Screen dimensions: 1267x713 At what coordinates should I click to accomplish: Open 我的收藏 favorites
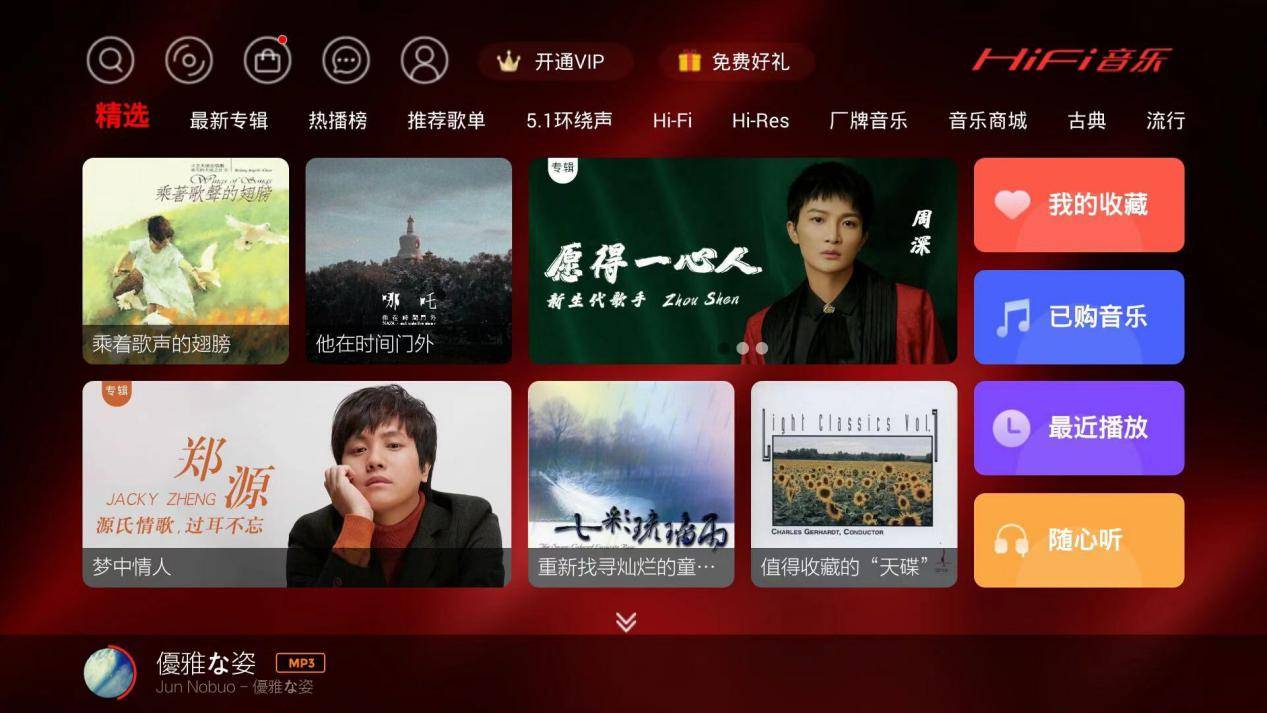tap(1078, 205)
